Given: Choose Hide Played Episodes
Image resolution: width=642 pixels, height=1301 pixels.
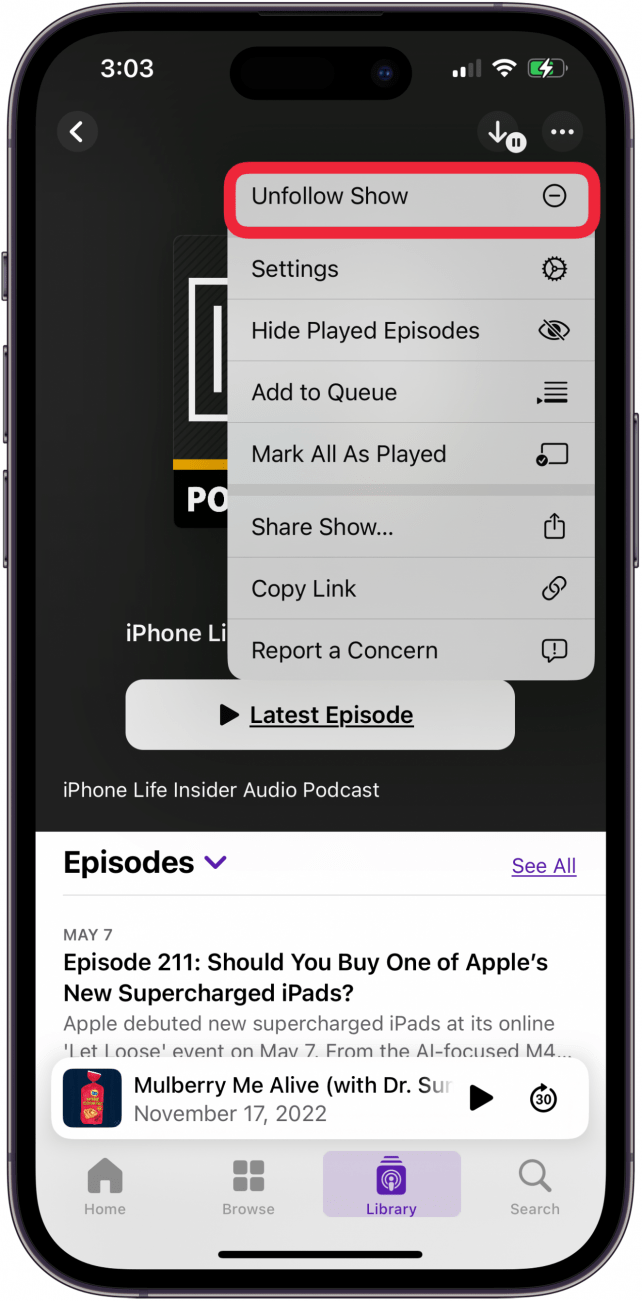Looking at the screenshot, I should click(x=410, y=331).
